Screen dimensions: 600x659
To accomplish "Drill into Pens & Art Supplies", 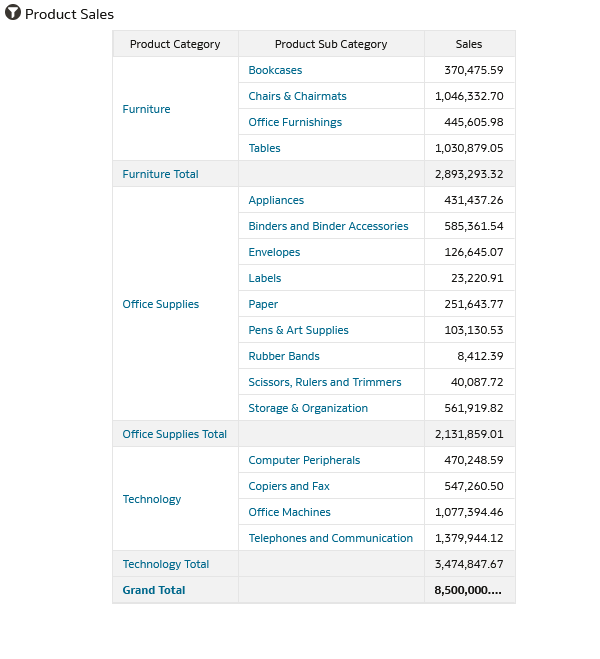I will pos(298,330).
